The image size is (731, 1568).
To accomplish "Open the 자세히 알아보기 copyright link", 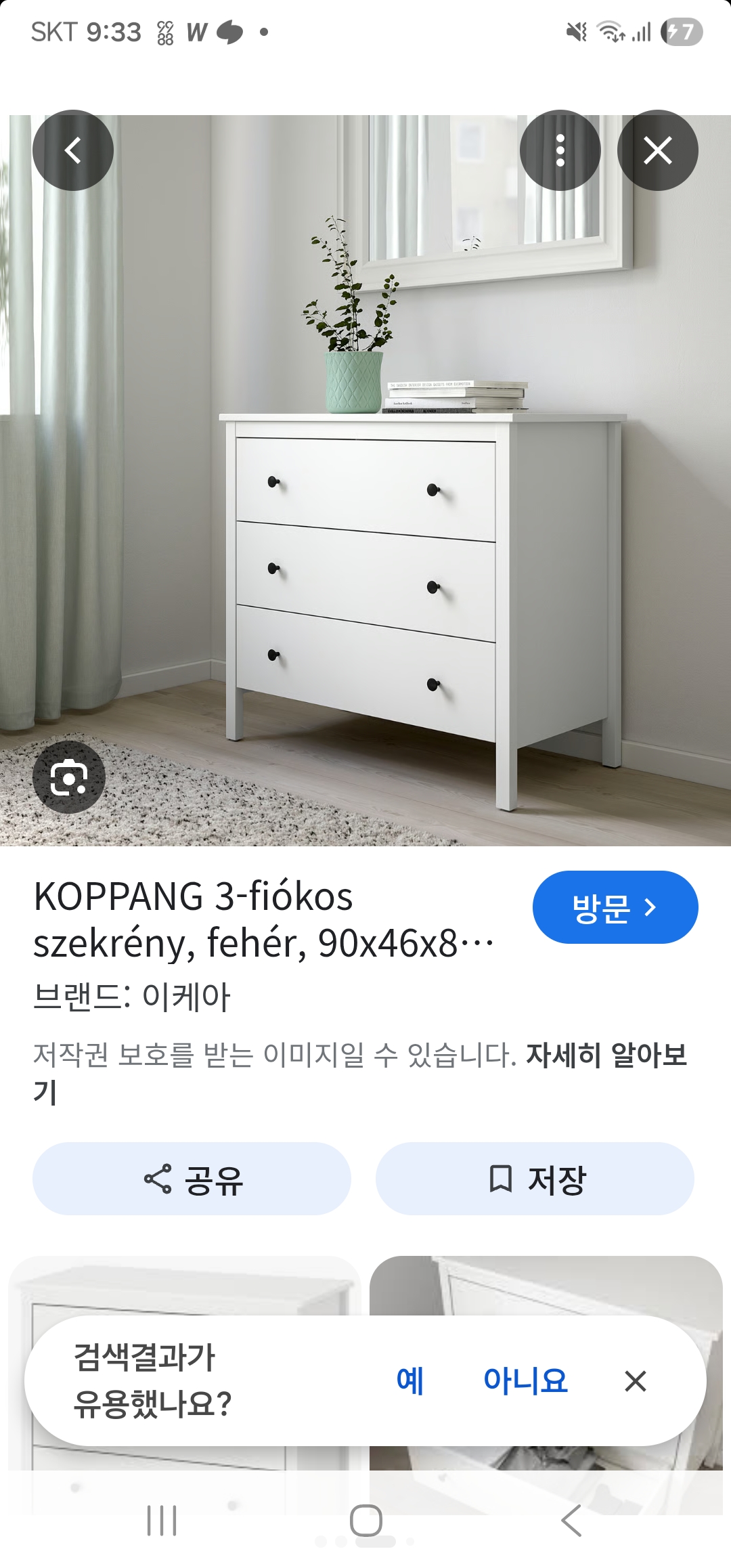I will point(606,1055).
